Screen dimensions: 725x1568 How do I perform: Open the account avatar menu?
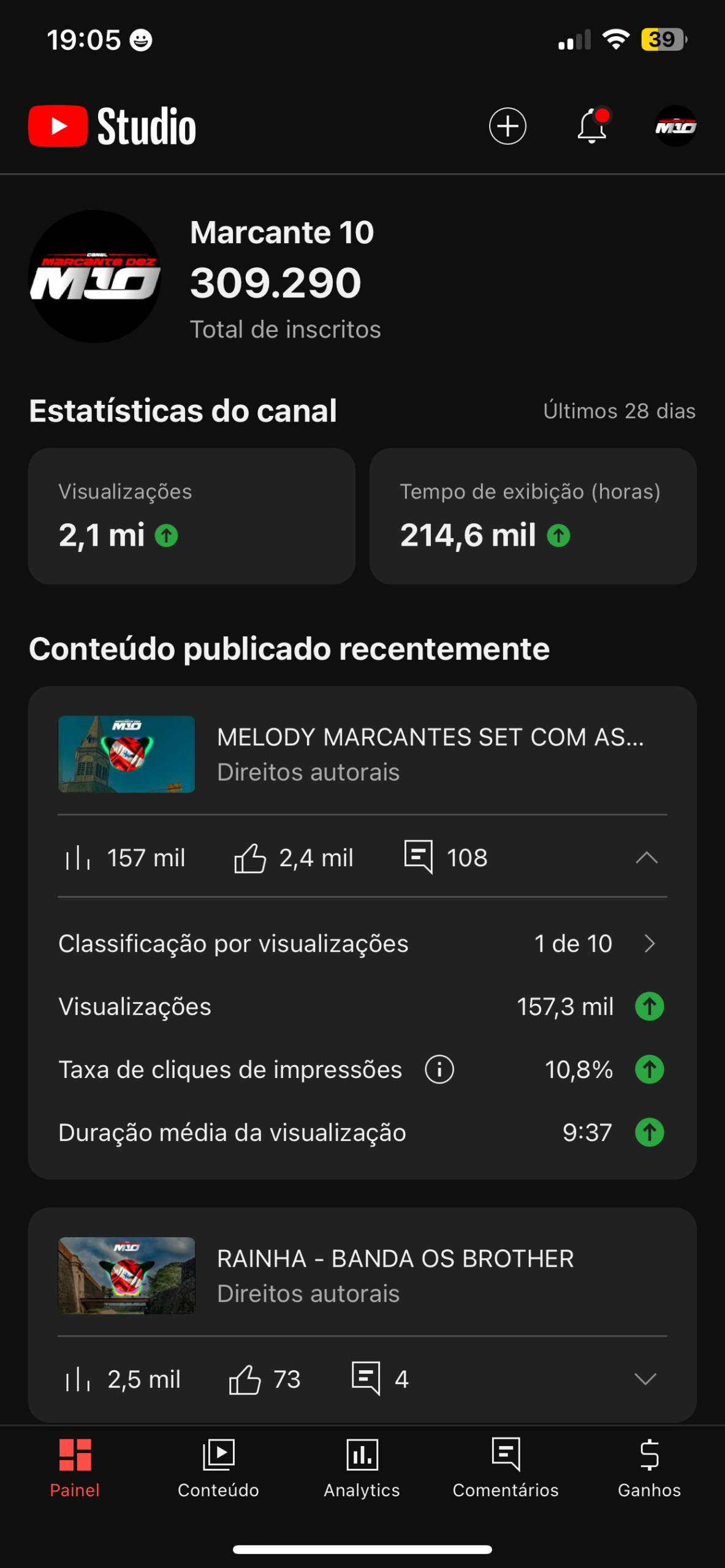(675, 126)
